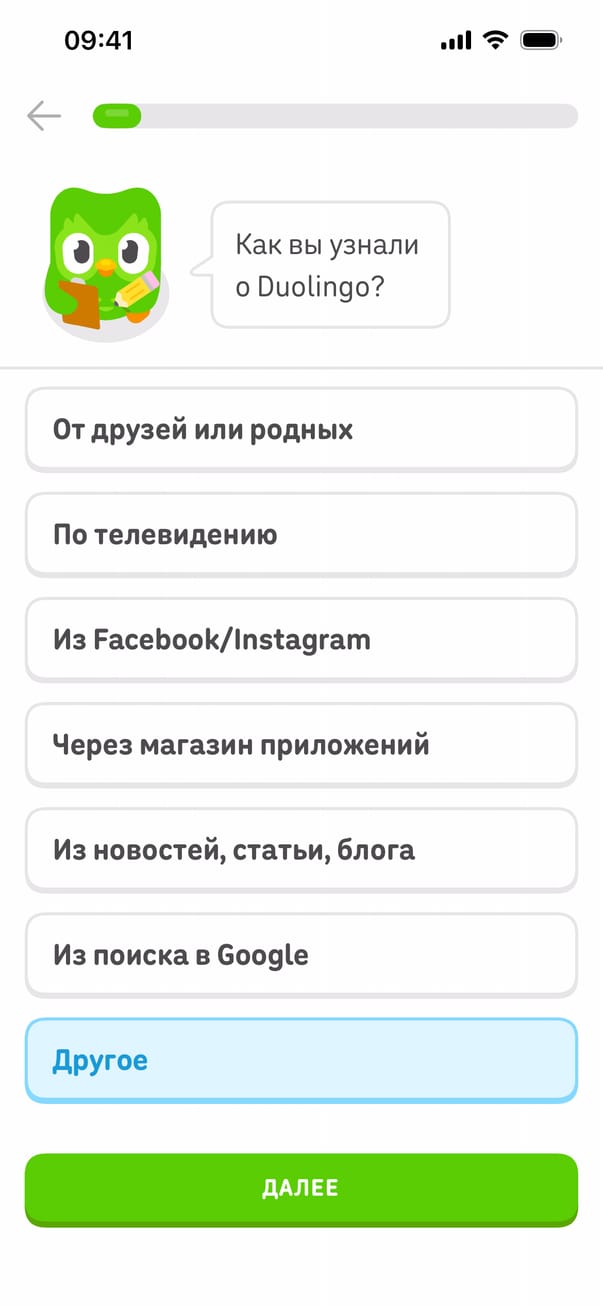This screenshot has width=603, height=1305.
Task: Continue with the ДАЛЕЕ button
Action: click(x=301, y=1188)
